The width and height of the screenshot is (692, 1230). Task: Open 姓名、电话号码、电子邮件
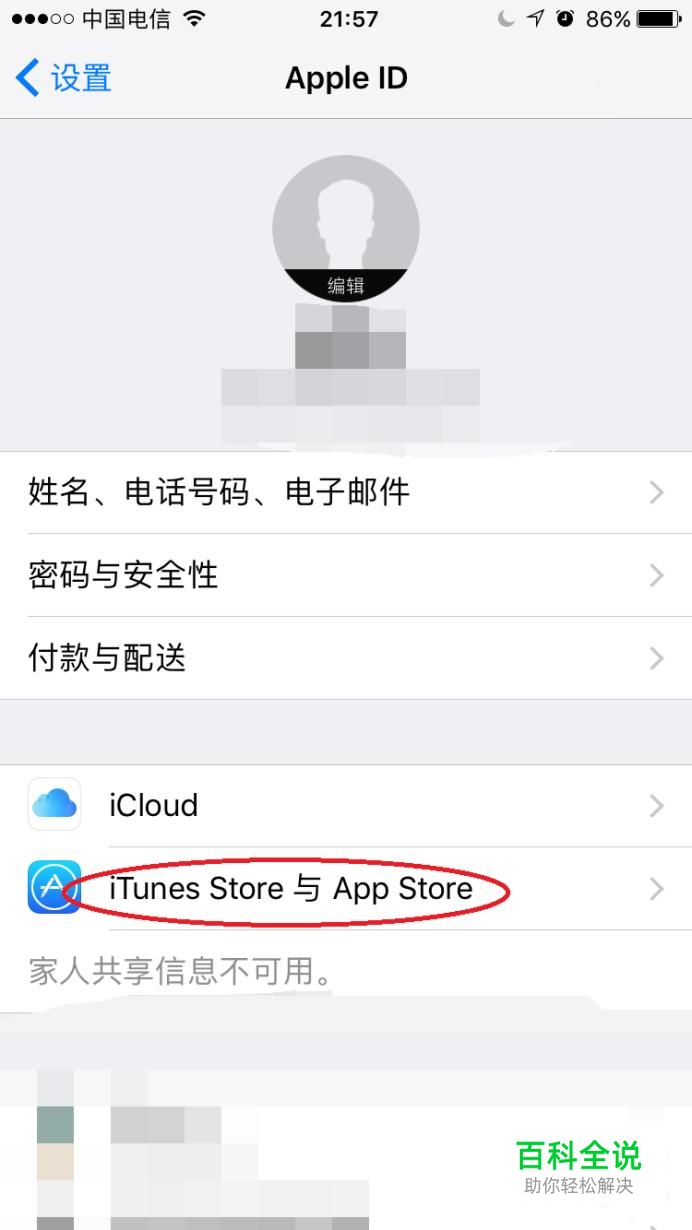[x=345, y=492]
